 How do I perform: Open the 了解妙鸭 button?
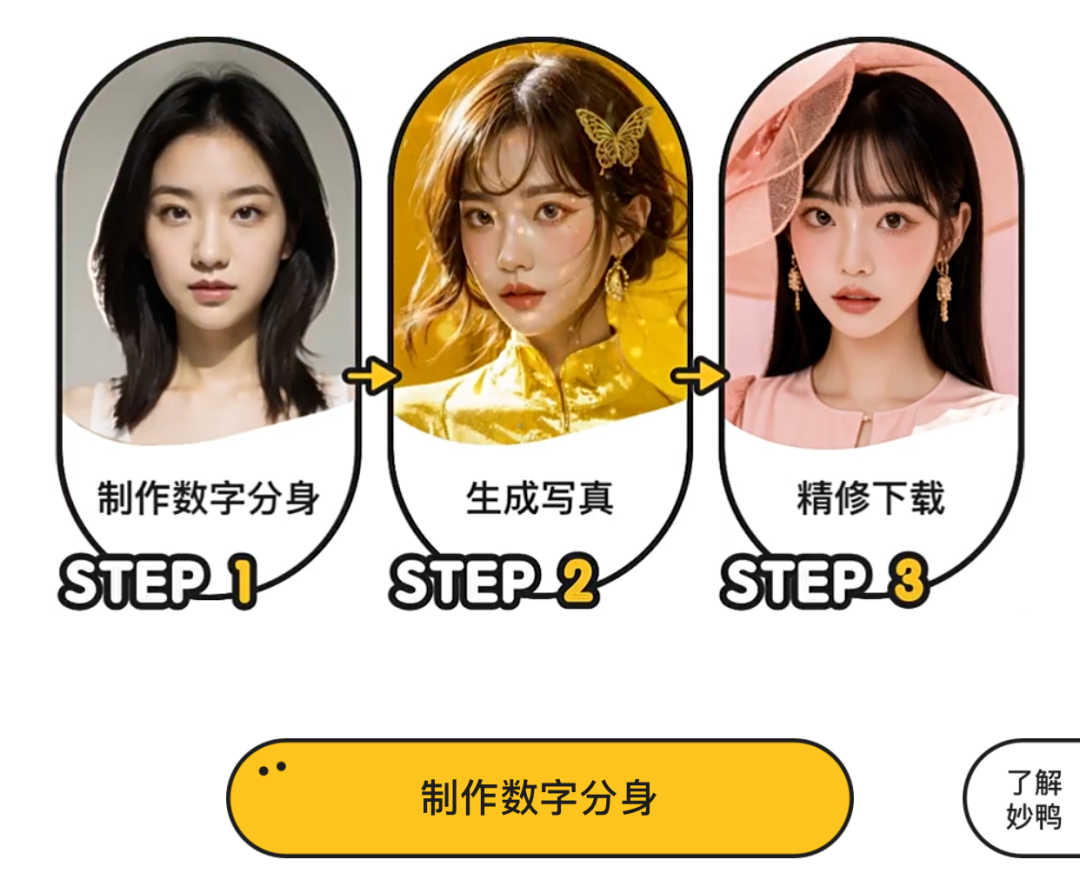tap(1030, 799)
